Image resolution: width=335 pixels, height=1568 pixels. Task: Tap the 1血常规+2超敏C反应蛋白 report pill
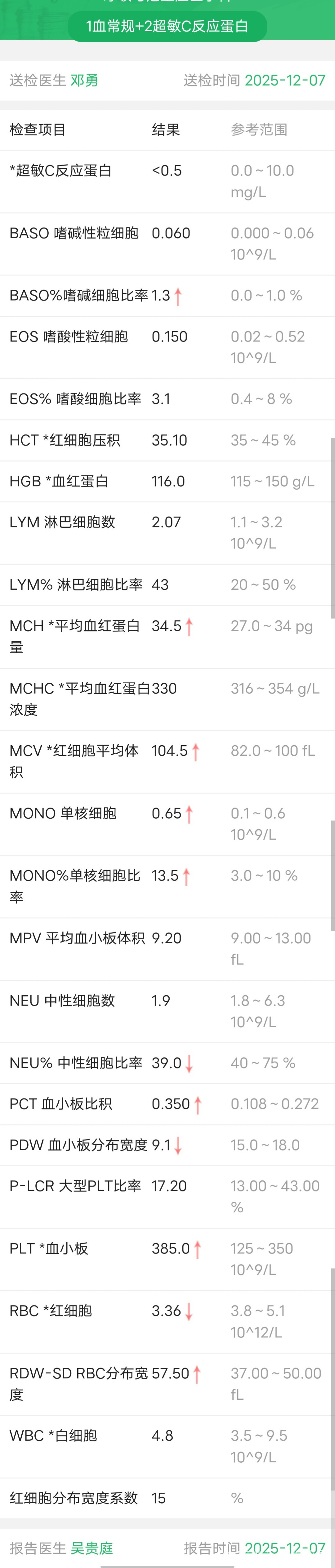point(167,26)
